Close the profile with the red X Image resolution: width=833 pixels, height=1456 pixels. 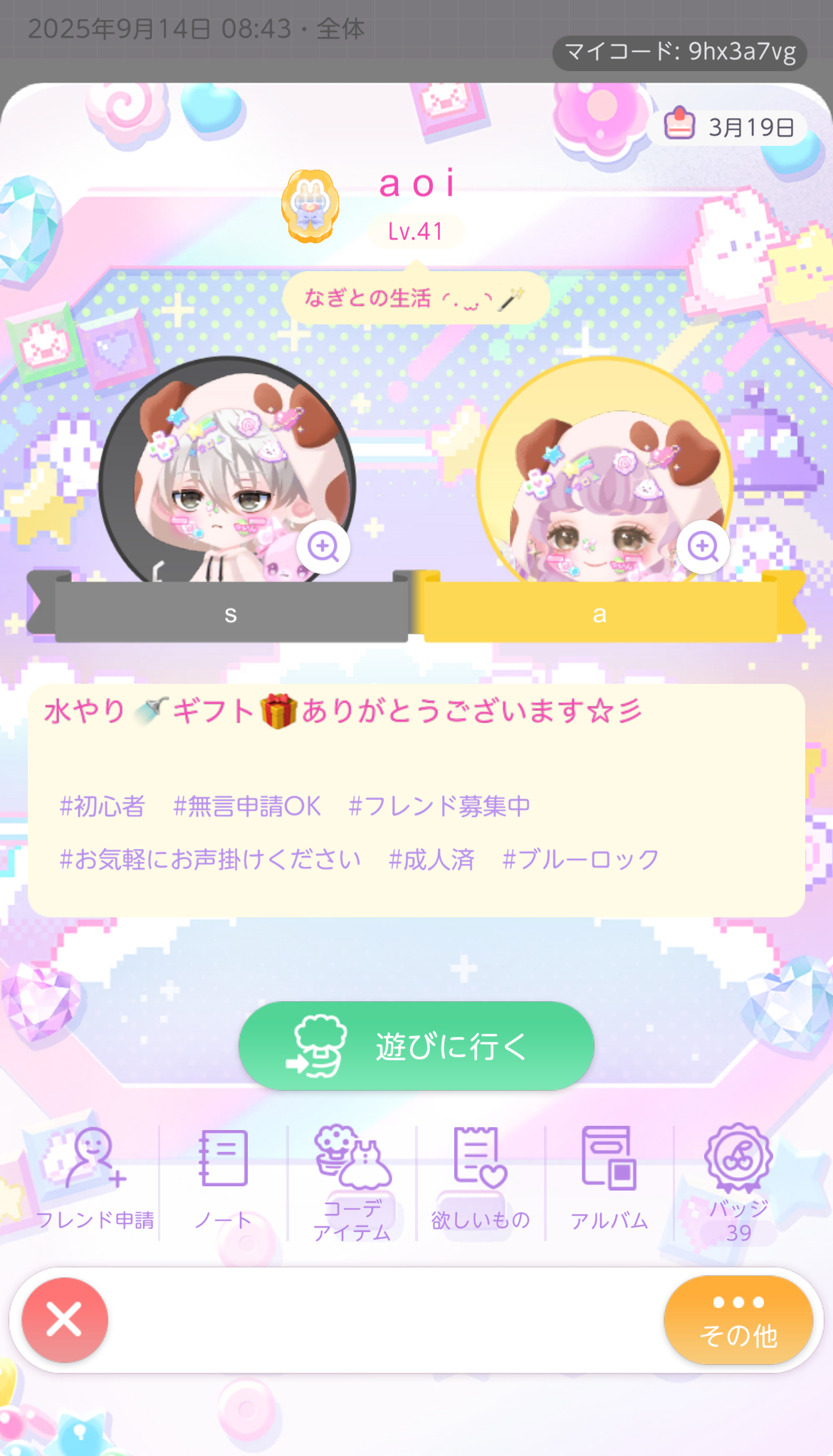pos(65,1320)
